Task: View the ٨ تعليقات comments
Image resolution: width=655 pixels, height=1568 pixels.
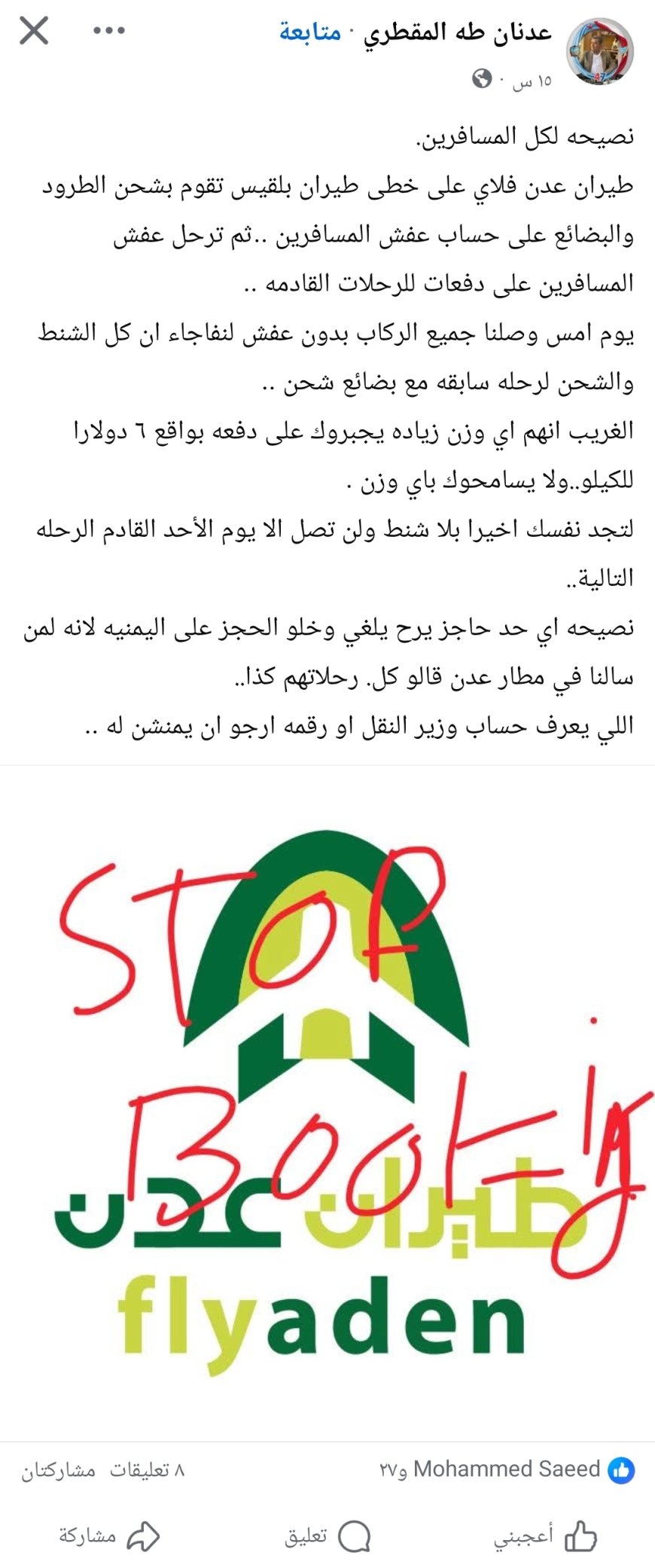Action: click(x=148, y=1470)
